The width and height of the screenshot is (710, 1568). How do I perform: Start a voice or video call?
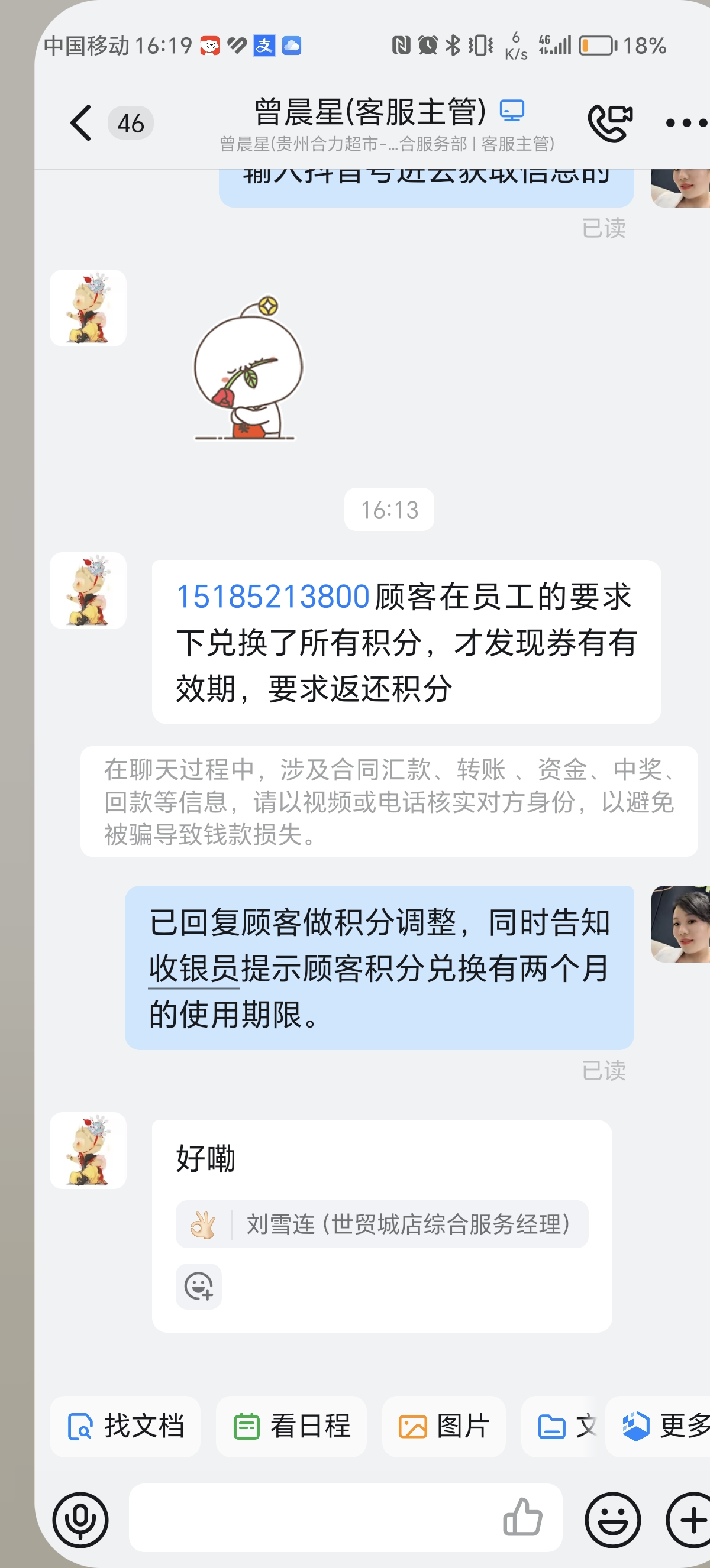coord(609,123)
